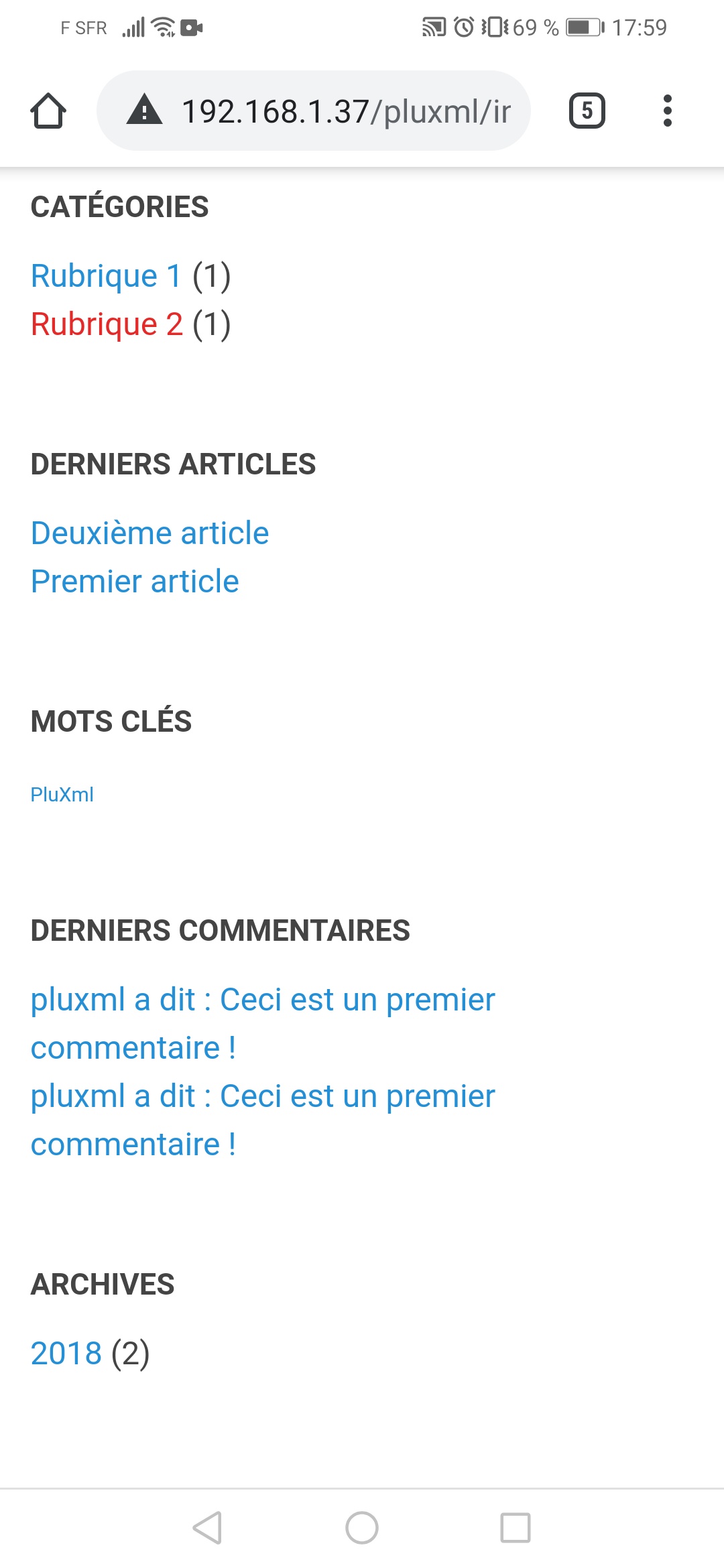
Task: Tap the browser home icon
Action: [x=48, y=111]
